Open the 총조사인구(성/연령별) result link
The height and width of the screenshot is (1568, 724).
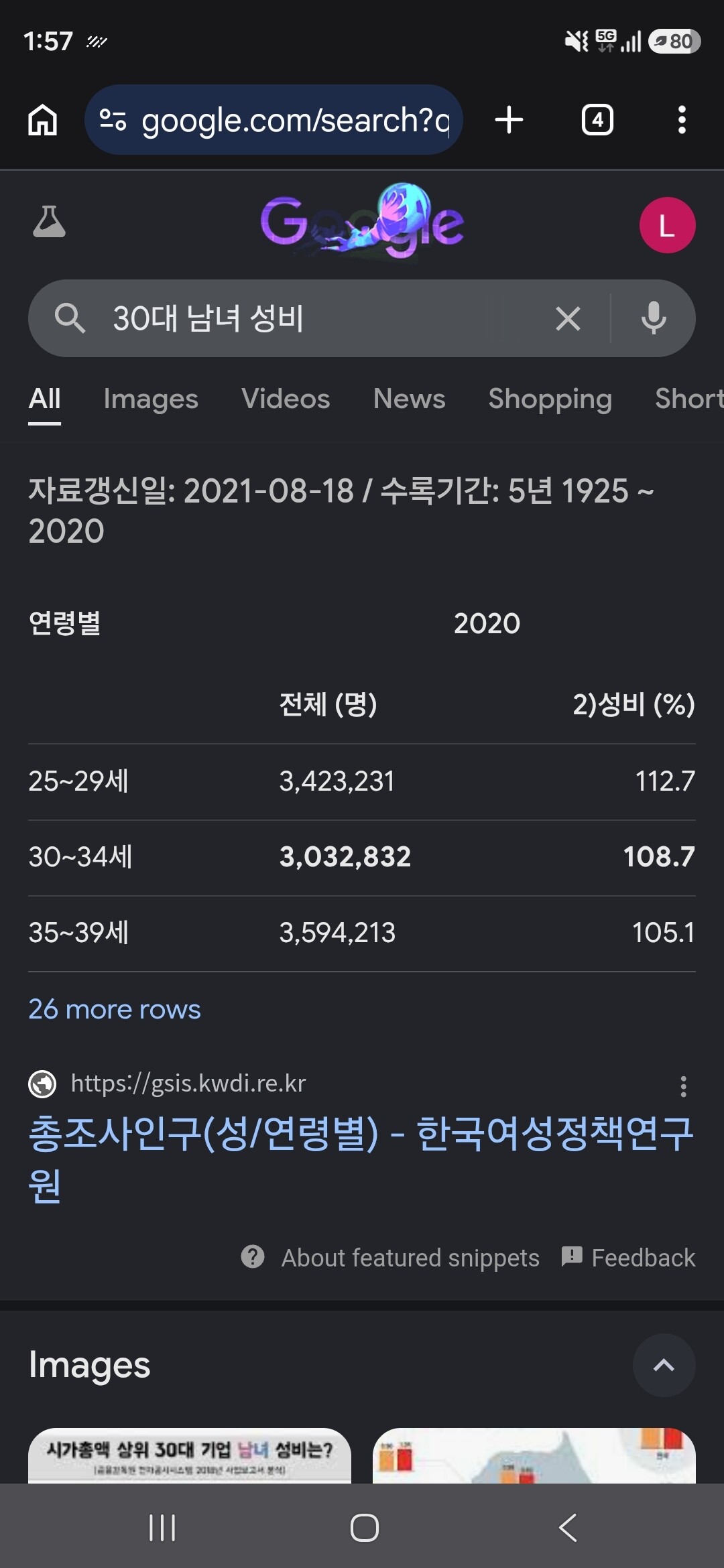tap(361, 1159)
